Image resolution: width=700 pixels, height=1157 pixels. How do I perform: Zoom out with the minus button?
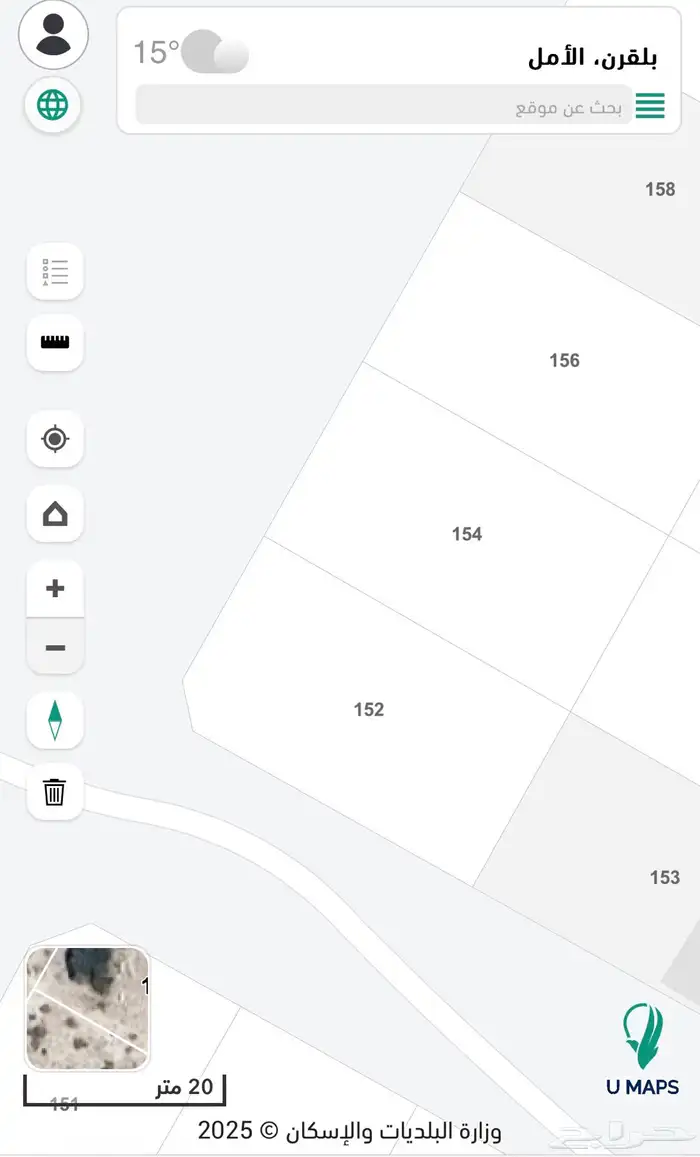[x=55, y=647]
